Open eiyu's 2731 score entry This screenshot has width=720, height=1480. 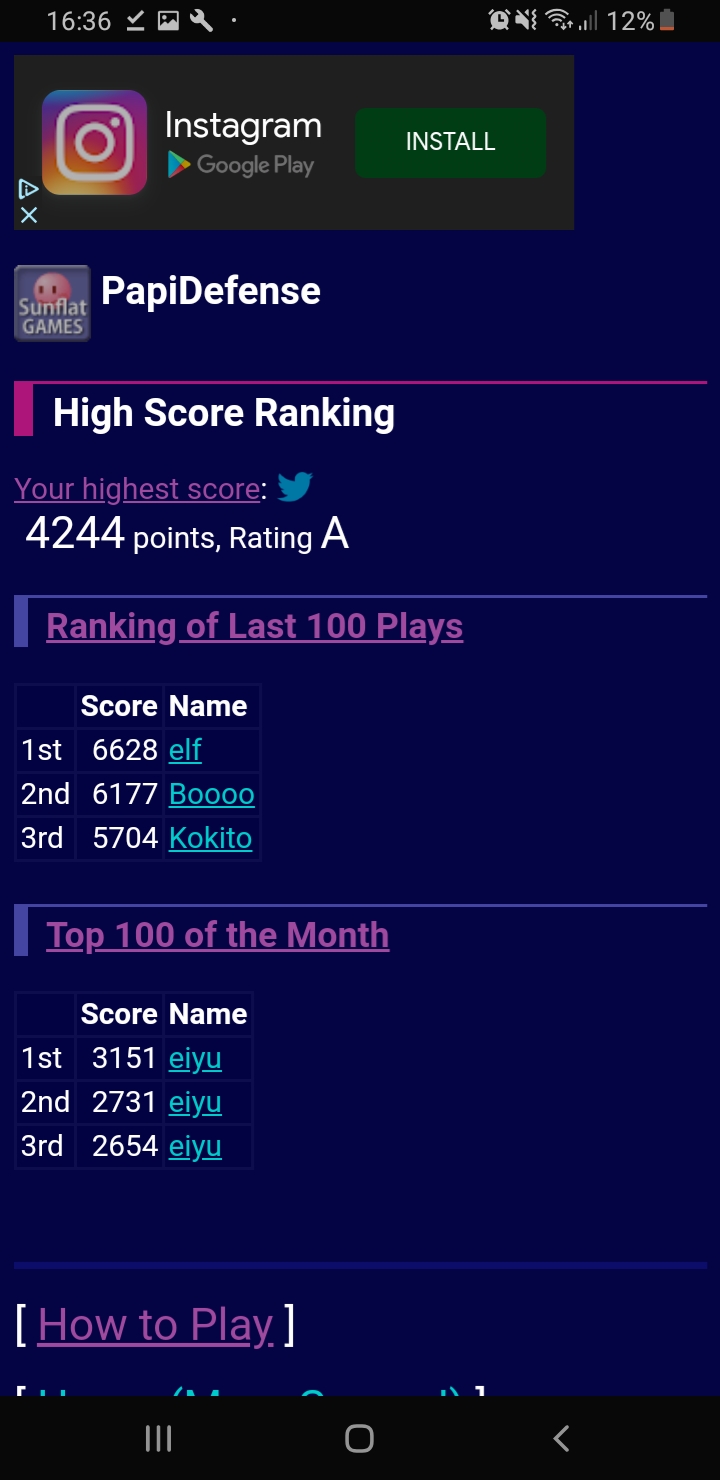pyautogui.click(x=195, y=1102)
